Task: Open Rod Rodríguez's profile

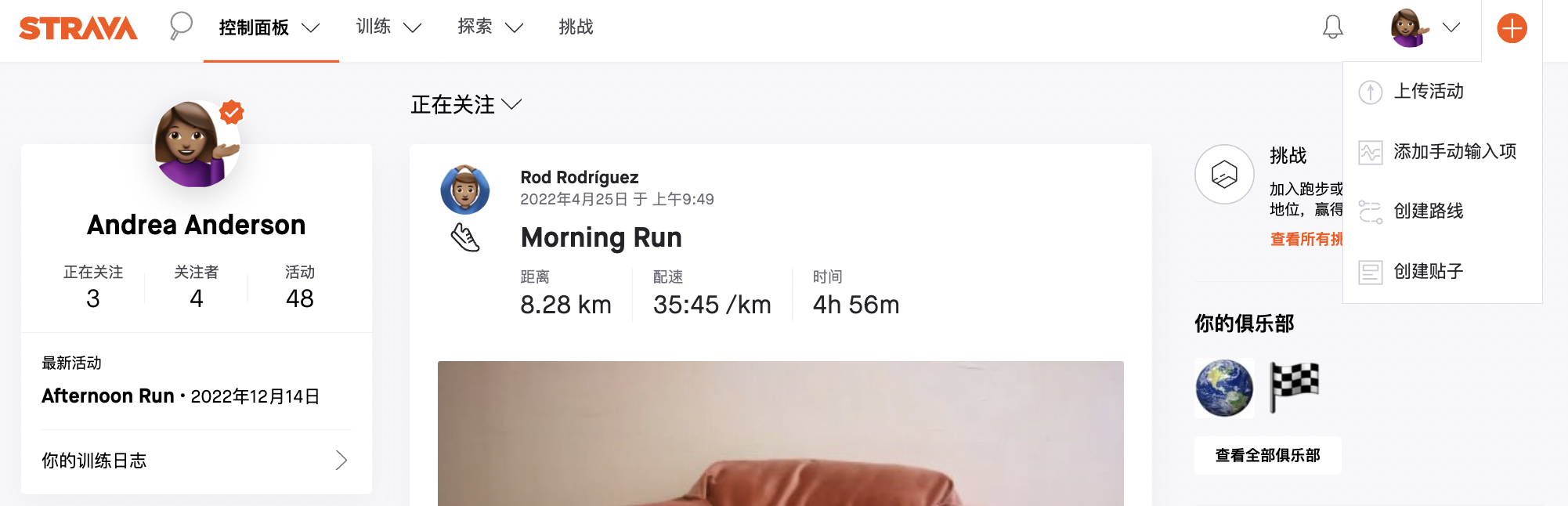Action: (579, 177)
